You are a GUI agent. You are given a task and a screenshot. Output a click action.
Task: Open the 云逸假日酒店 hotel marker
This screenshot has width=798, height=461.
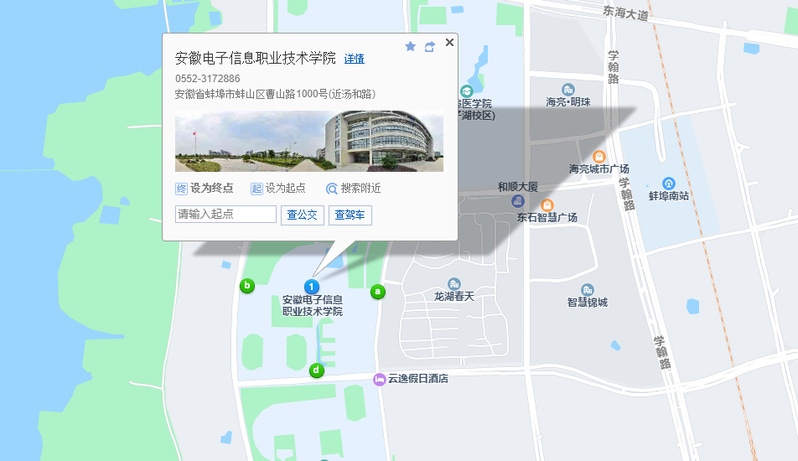point(379,379)
